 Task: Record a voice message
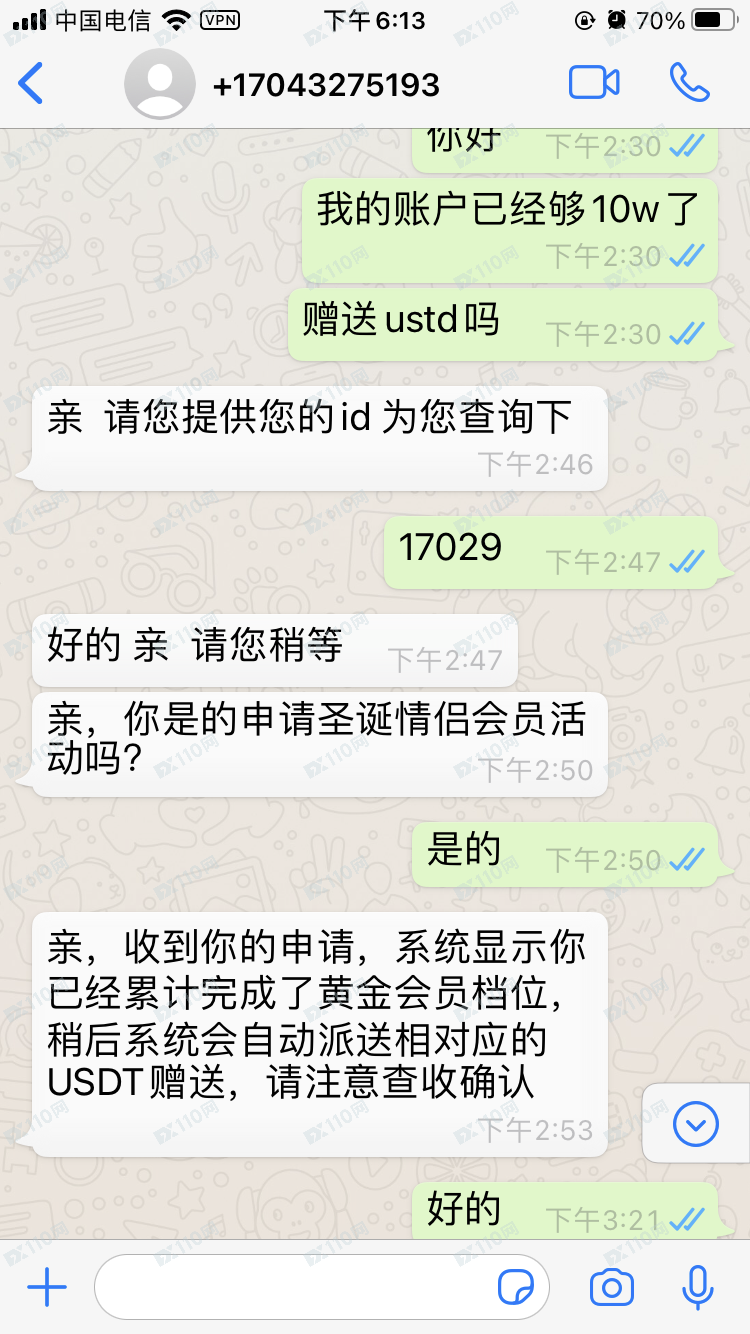tap(697, 1288)
